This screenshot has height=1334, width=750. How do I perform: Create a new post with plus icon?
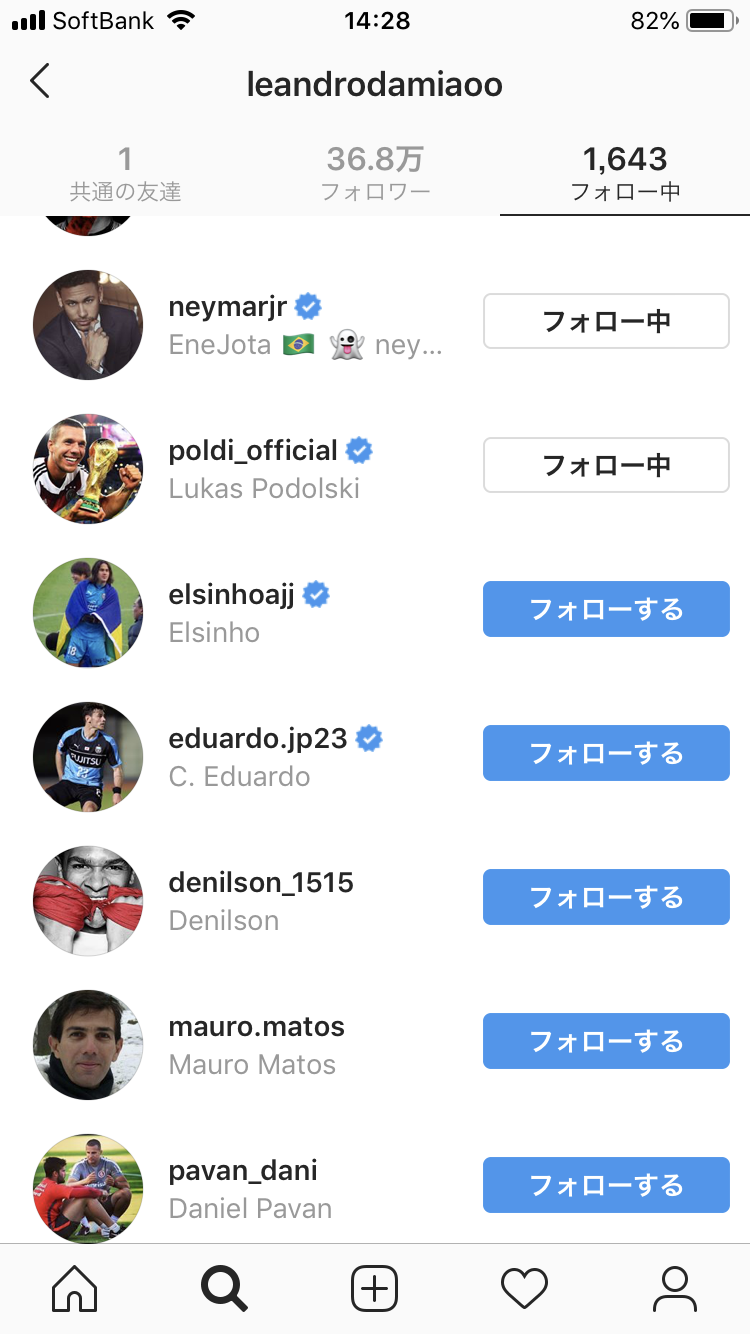(x=375, y=1288)
